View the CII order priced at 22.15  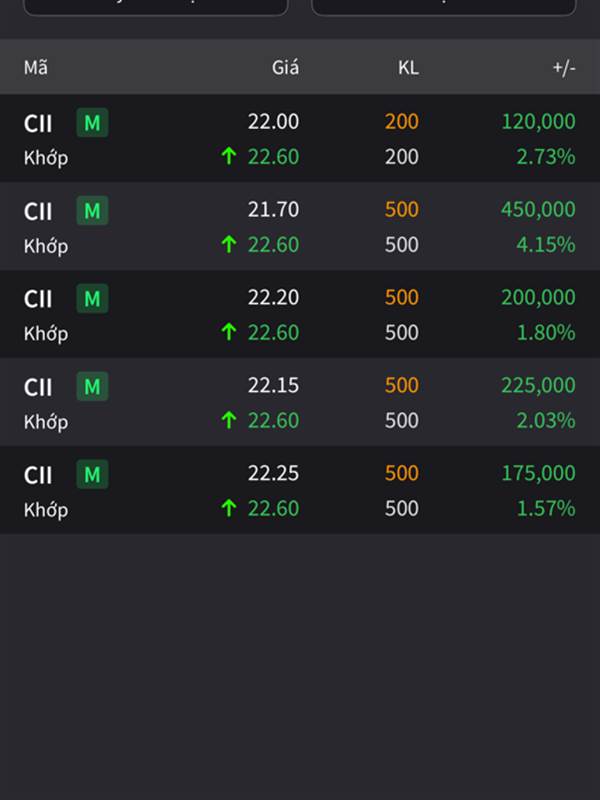point(300,402)
